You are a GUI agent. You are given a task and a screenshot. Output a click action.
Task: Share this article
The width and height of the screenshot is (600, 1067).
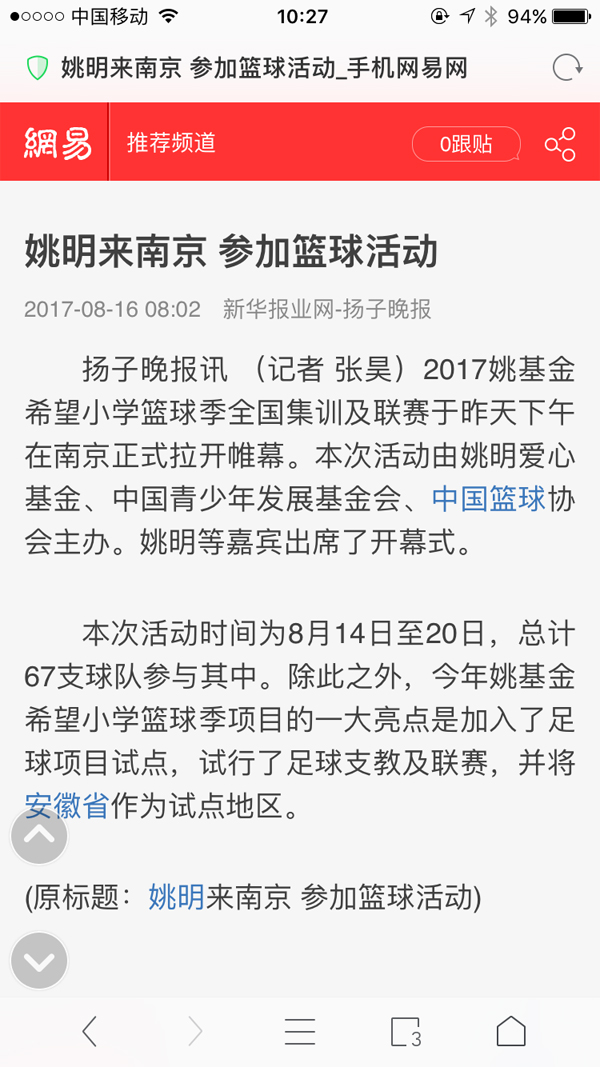coord(560,144)
